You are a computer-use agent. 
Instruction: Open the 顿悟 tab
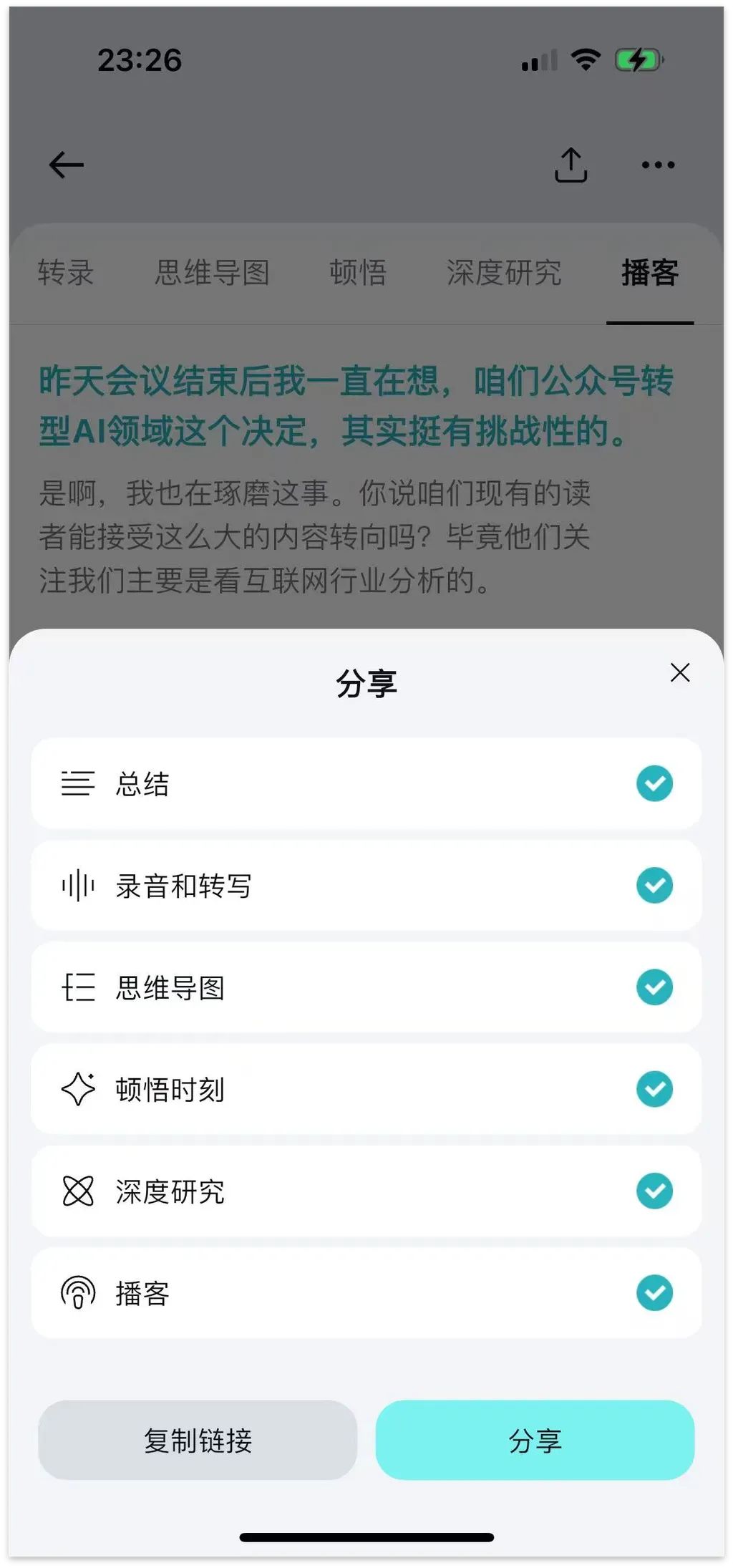pyautogui.click(x=358, y=273)
